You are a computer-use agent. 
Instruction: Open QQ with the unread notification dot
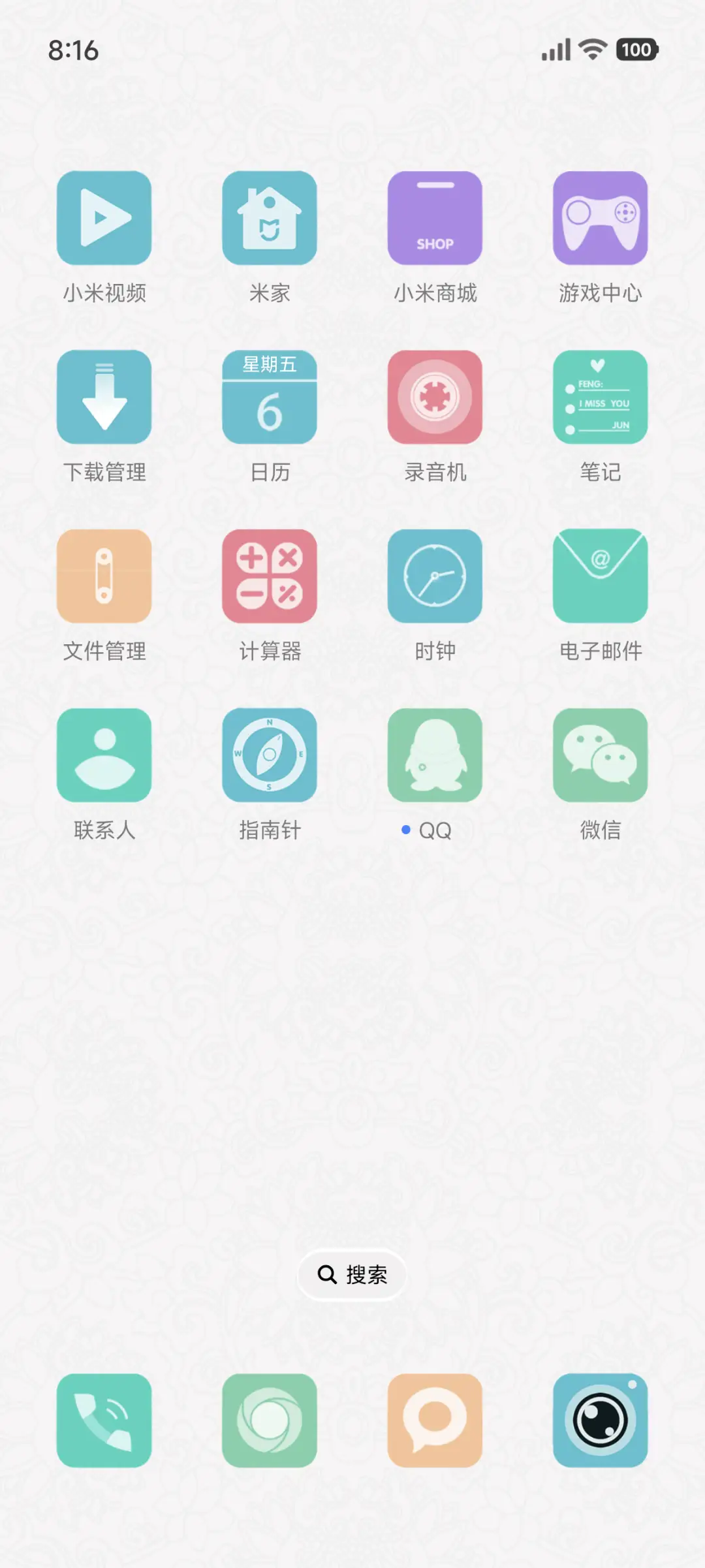[435, 755]
